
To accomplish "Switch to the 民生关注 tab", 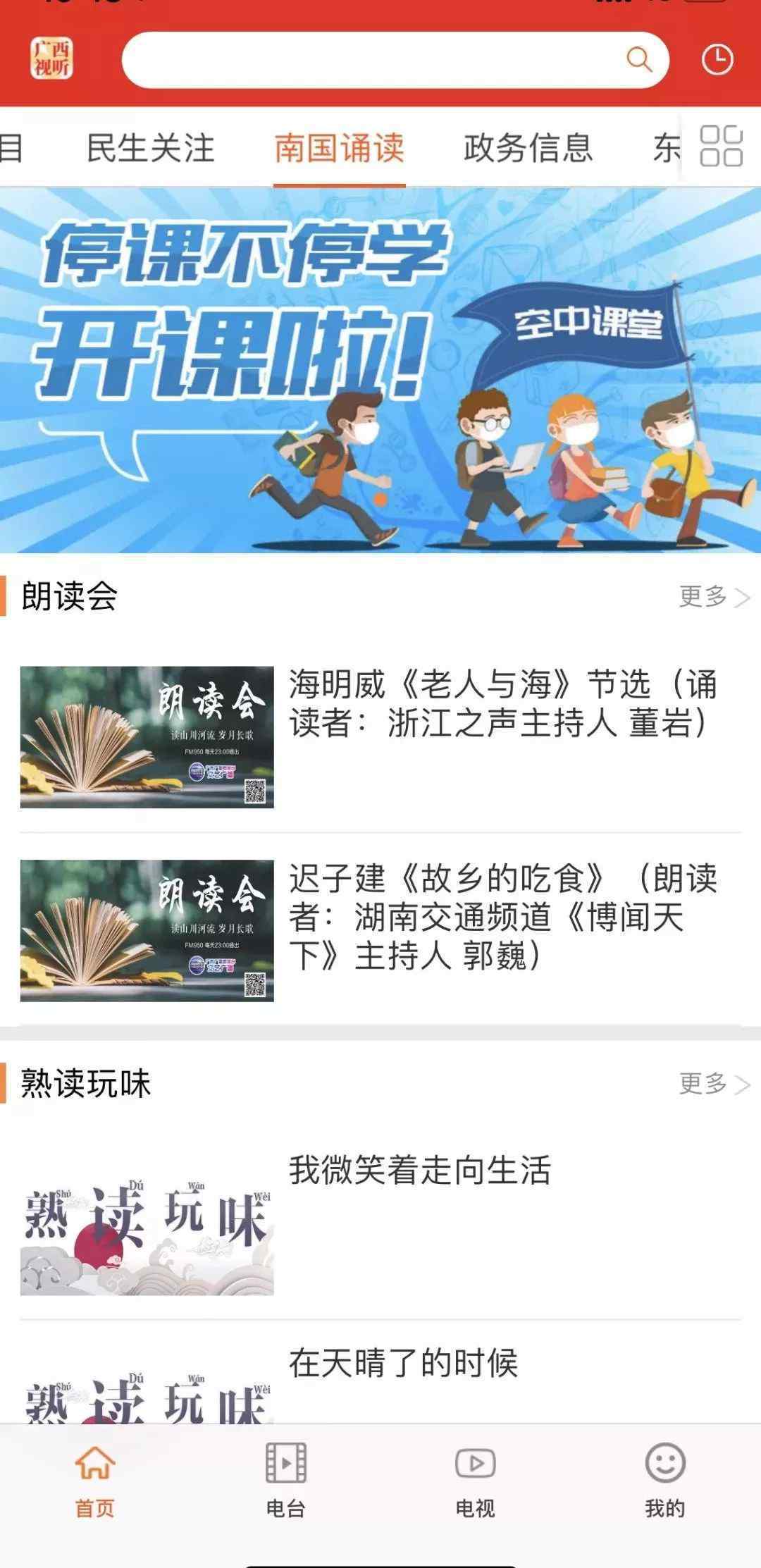I will pos(150,148).
